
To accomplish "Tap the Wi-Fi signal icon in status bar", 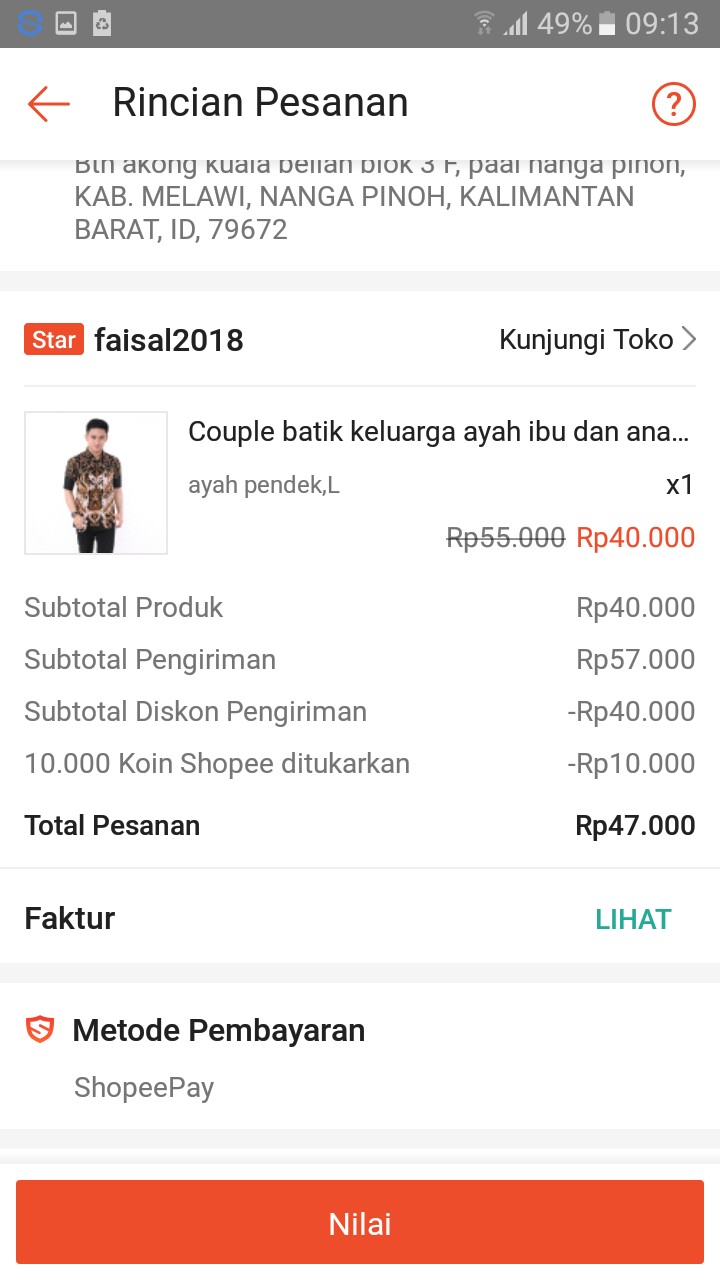I will [x=484, y=22].
